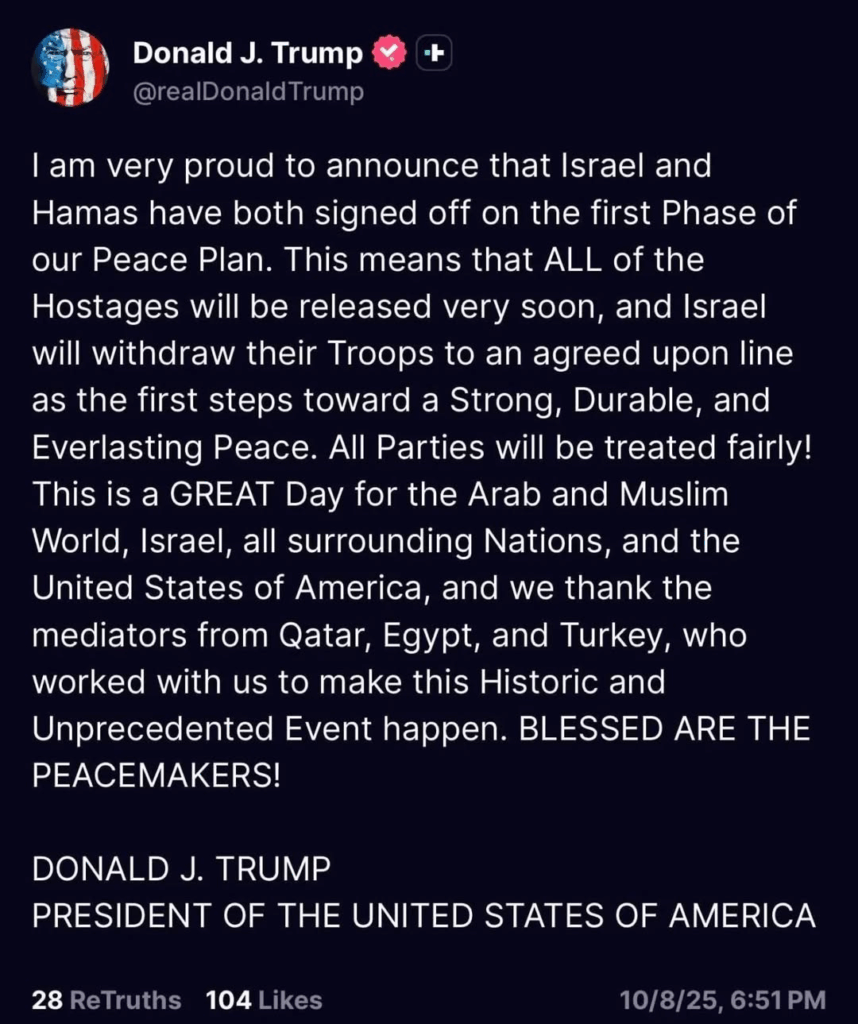This screenshot has width=858, height=1024.
Task: View the 104 Likes list
Action: point(264,999)
